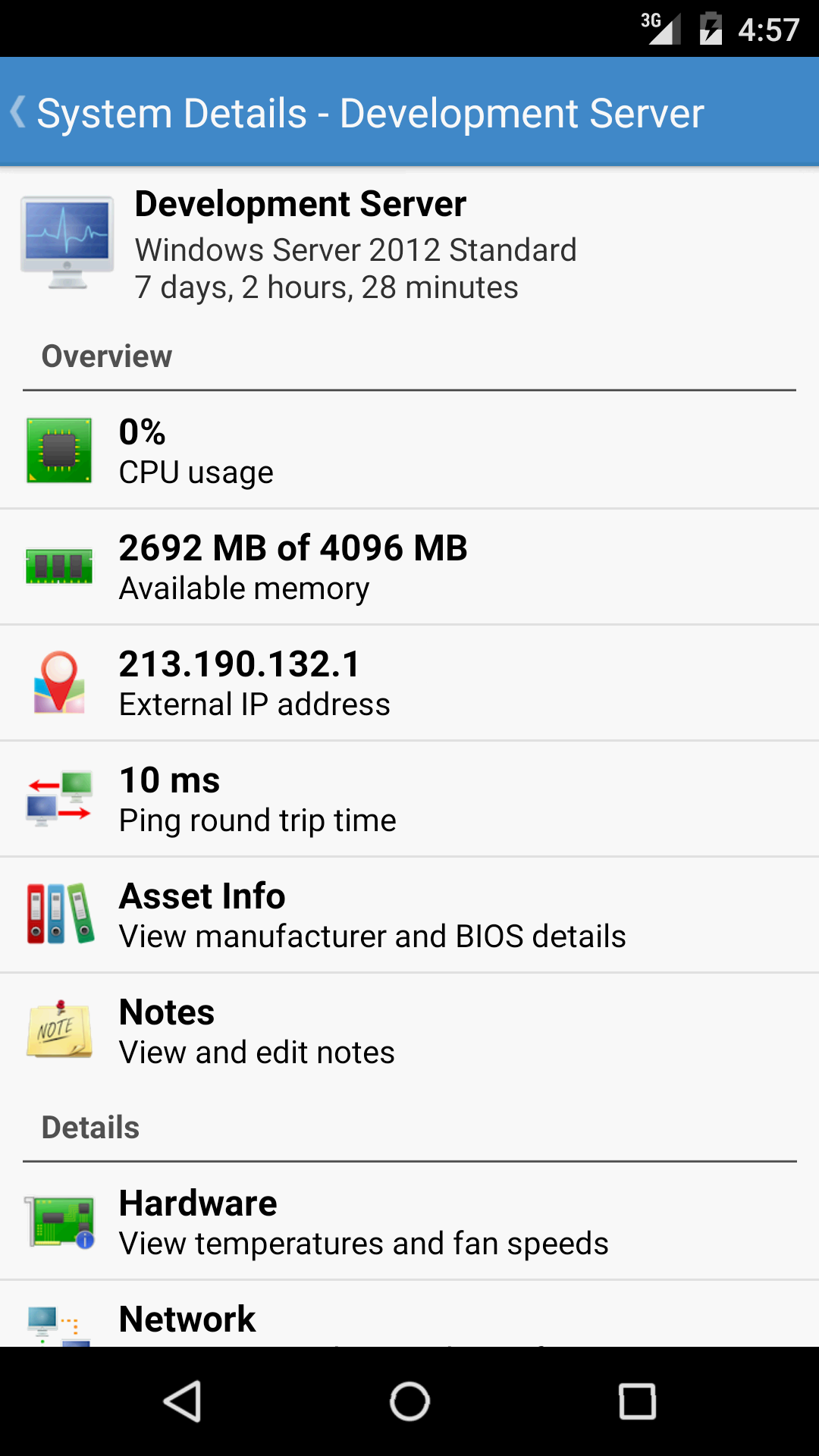Tap the Hardware circuit board icon

coord(59,1221)
